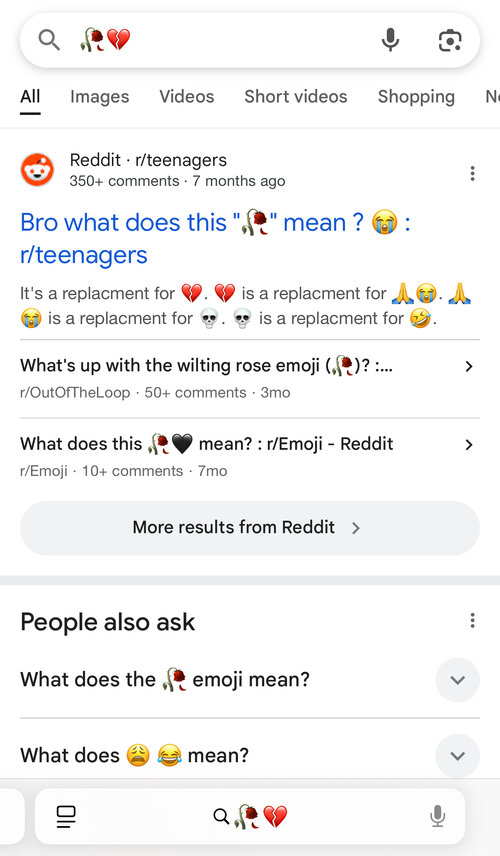
Task: Open Google Lens camera search
Action: (450, 40)
